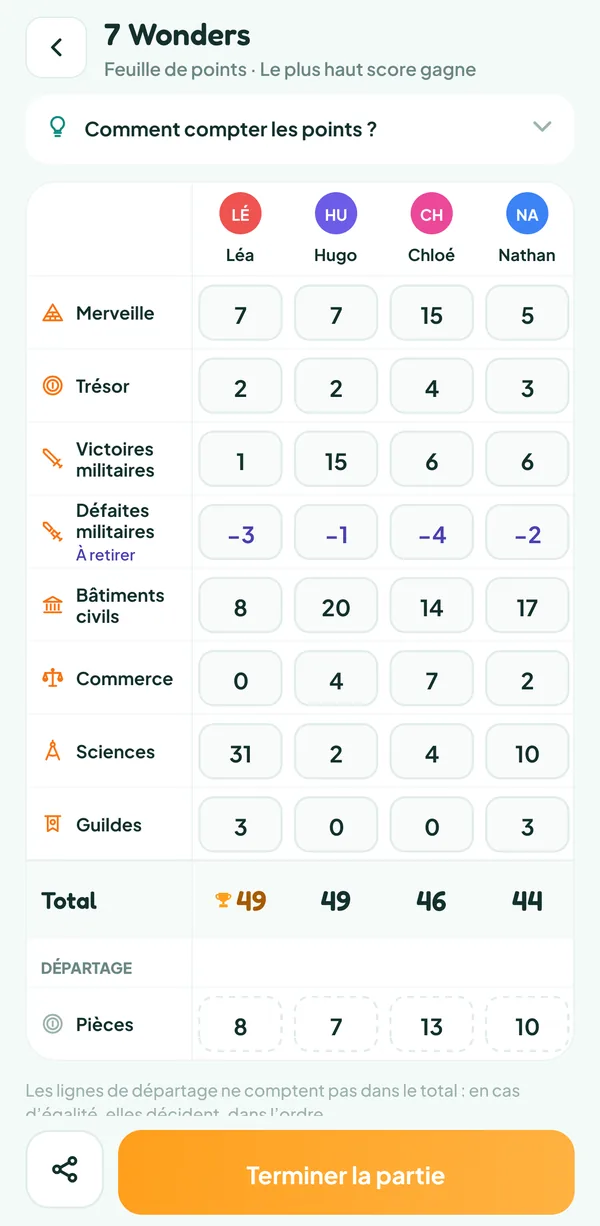The image size is (600, 1226).
Task: Edit Nathan's Trésor score
Action: click(527, 387)
